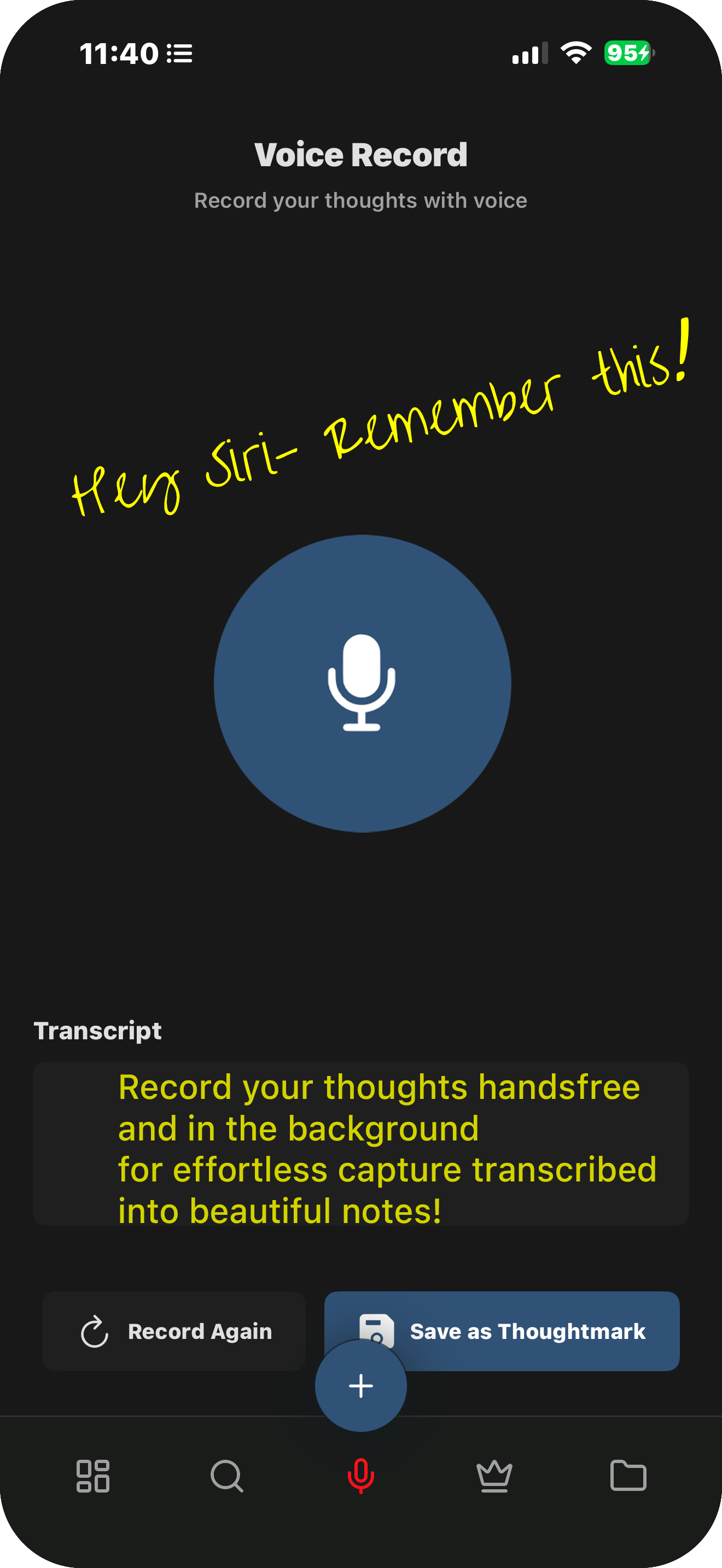Save the transcript as a Thoughtmark
The height and width of the screenshot is (1568, 722).
pyautogui.click(x=527, y=1331)
